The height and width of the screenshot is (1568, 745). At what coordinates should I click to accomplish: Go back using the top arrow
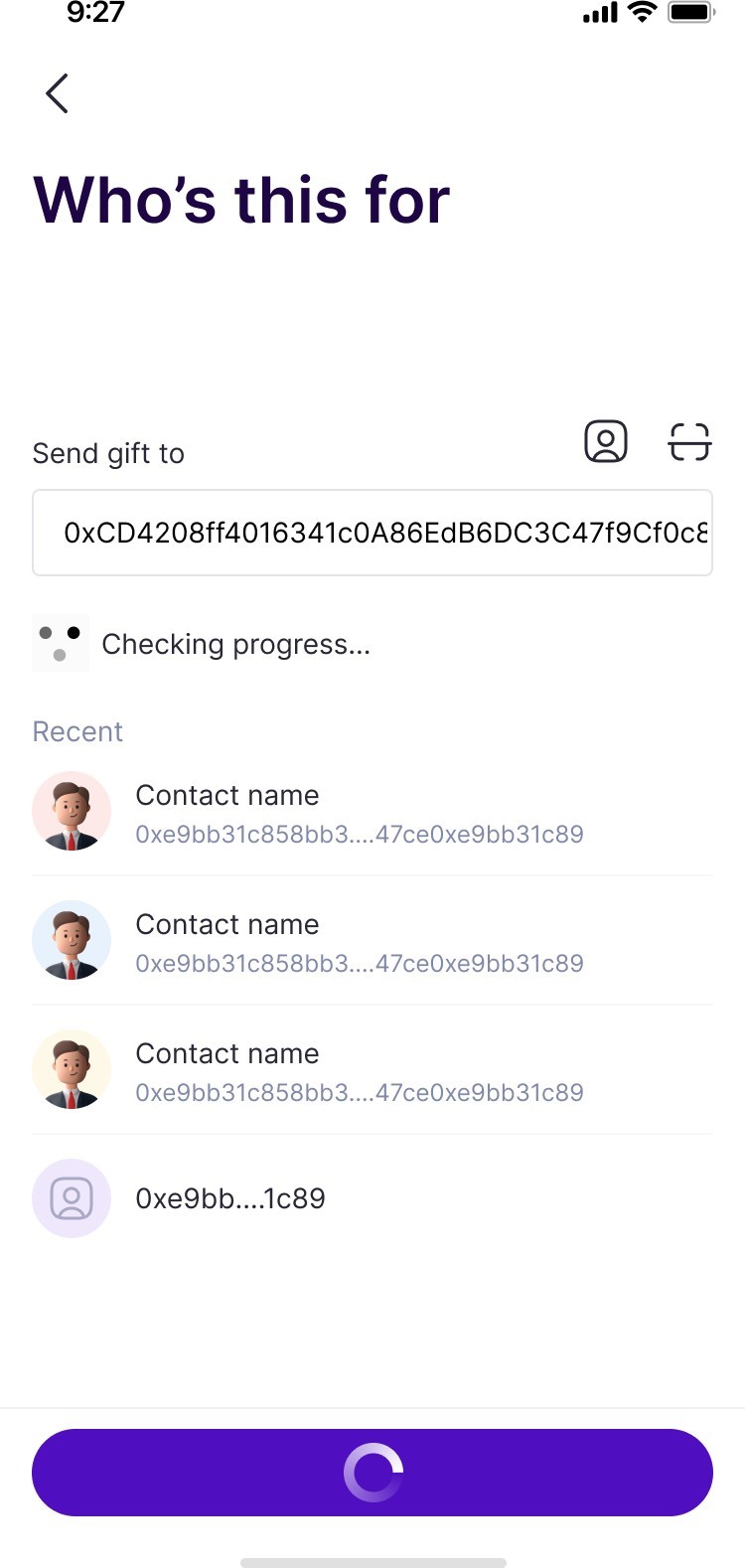[58, 93]
